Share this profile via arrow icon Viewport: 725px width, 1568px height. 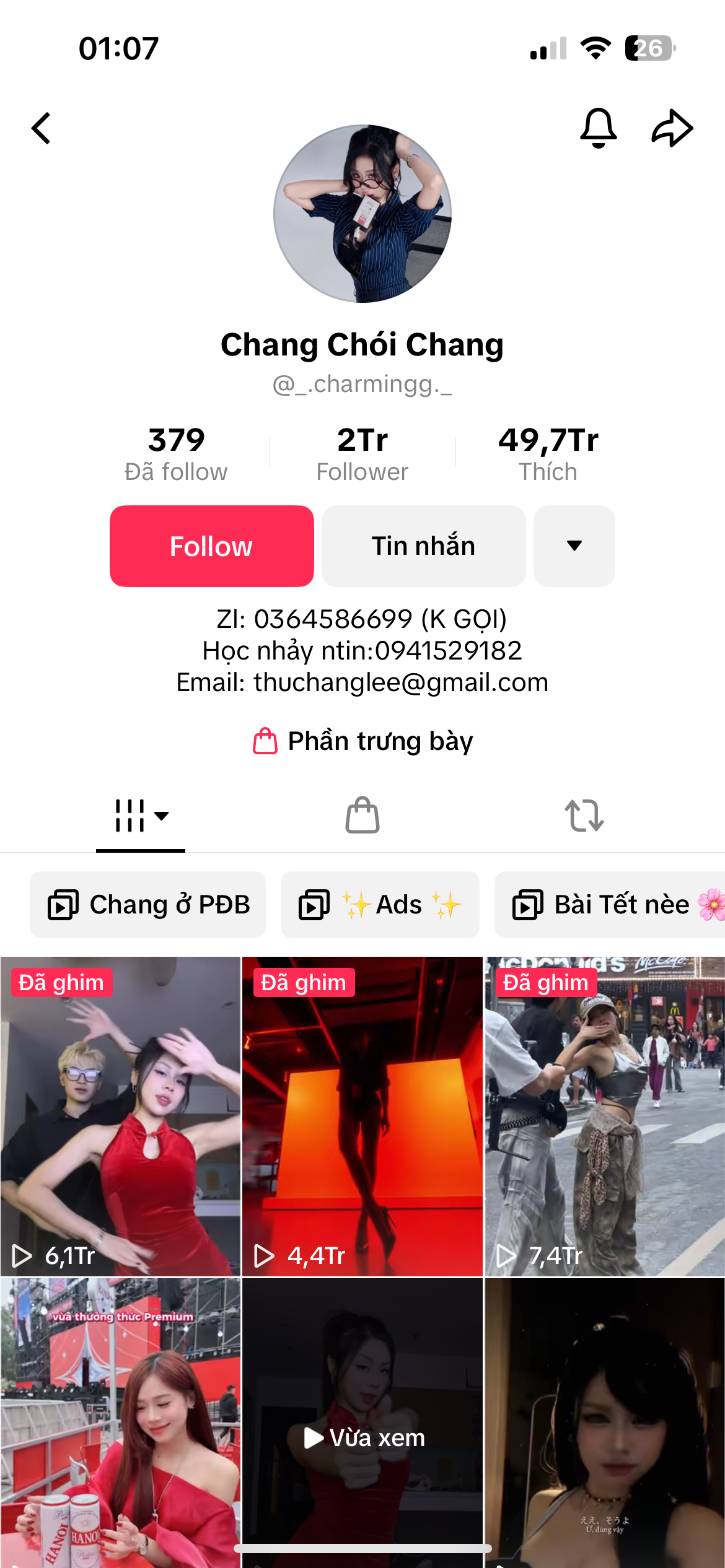point(672,128)
